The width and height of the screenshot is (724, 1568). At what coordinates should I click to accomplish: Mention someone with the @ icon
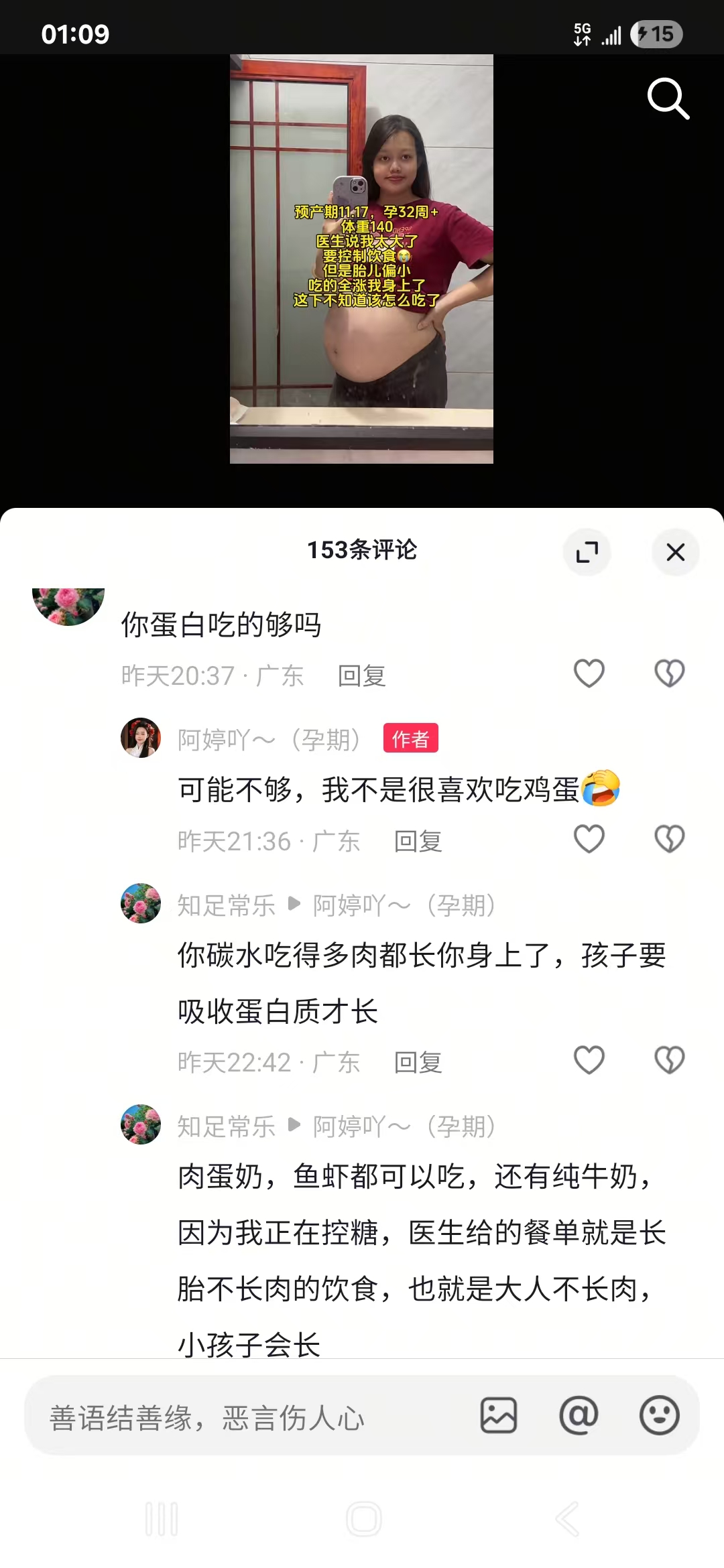pyautogui.click(x=579, y=1415)
